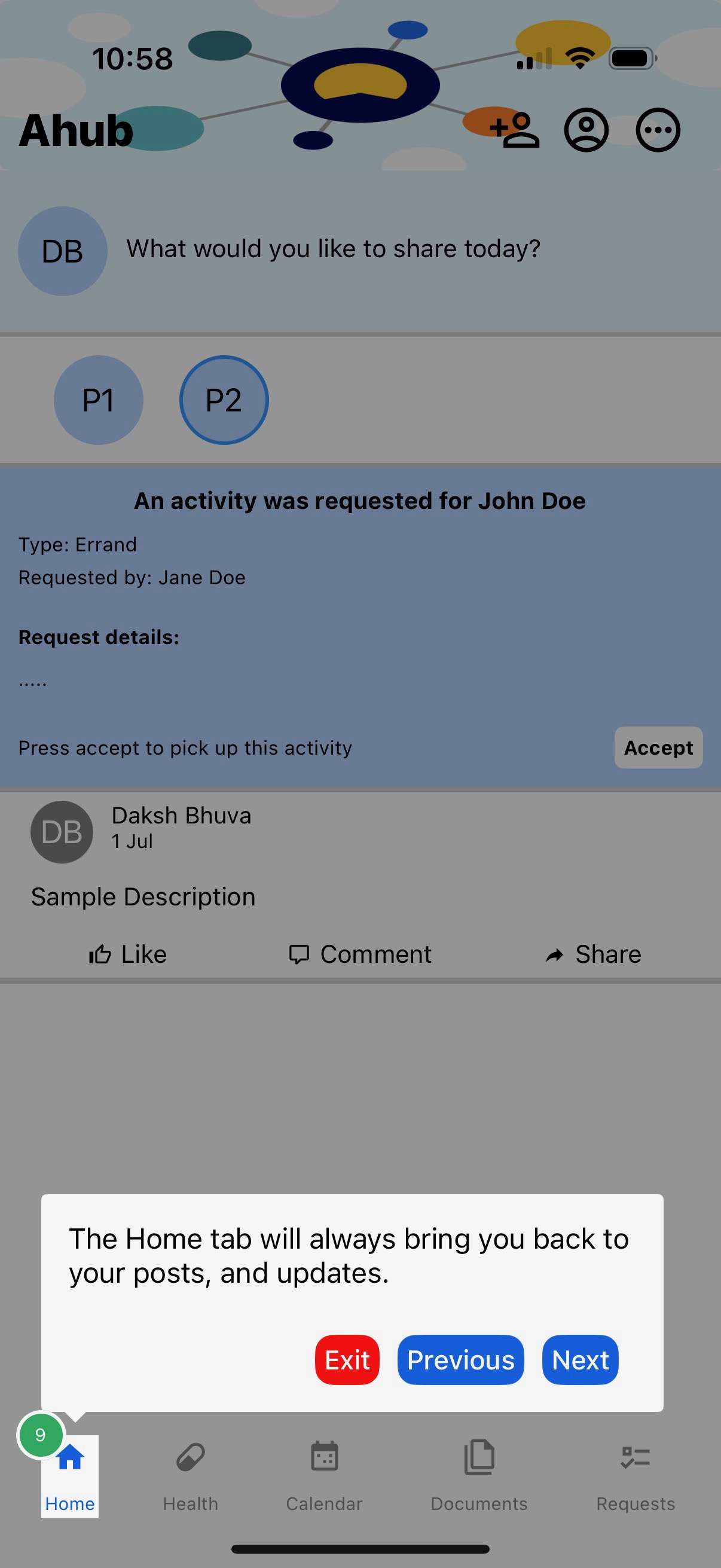Select the P2 profile circle

pyautogui.click(x=224, y=400)
